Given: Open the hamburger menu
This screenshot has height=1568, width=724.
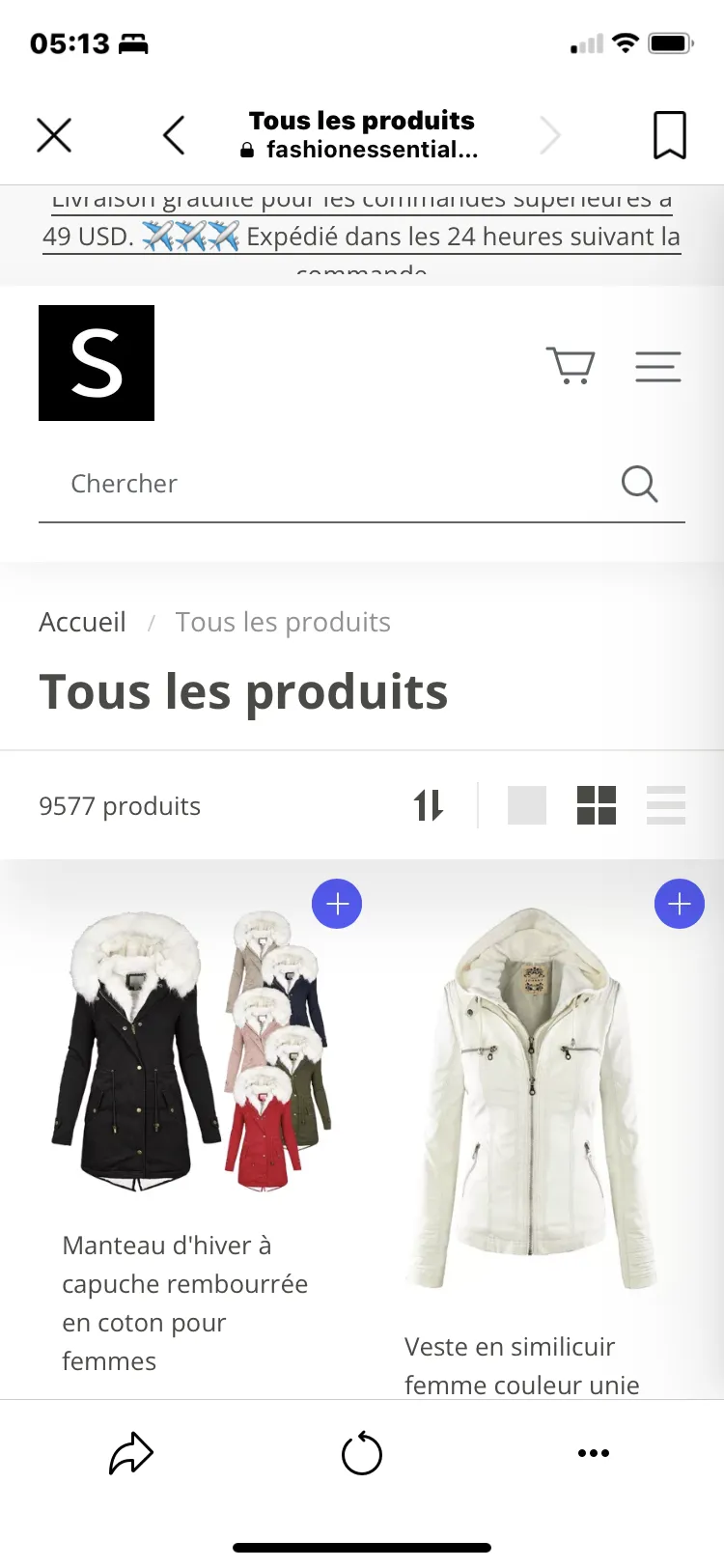Looking at the screenshot, I should [x=658, y=367].
